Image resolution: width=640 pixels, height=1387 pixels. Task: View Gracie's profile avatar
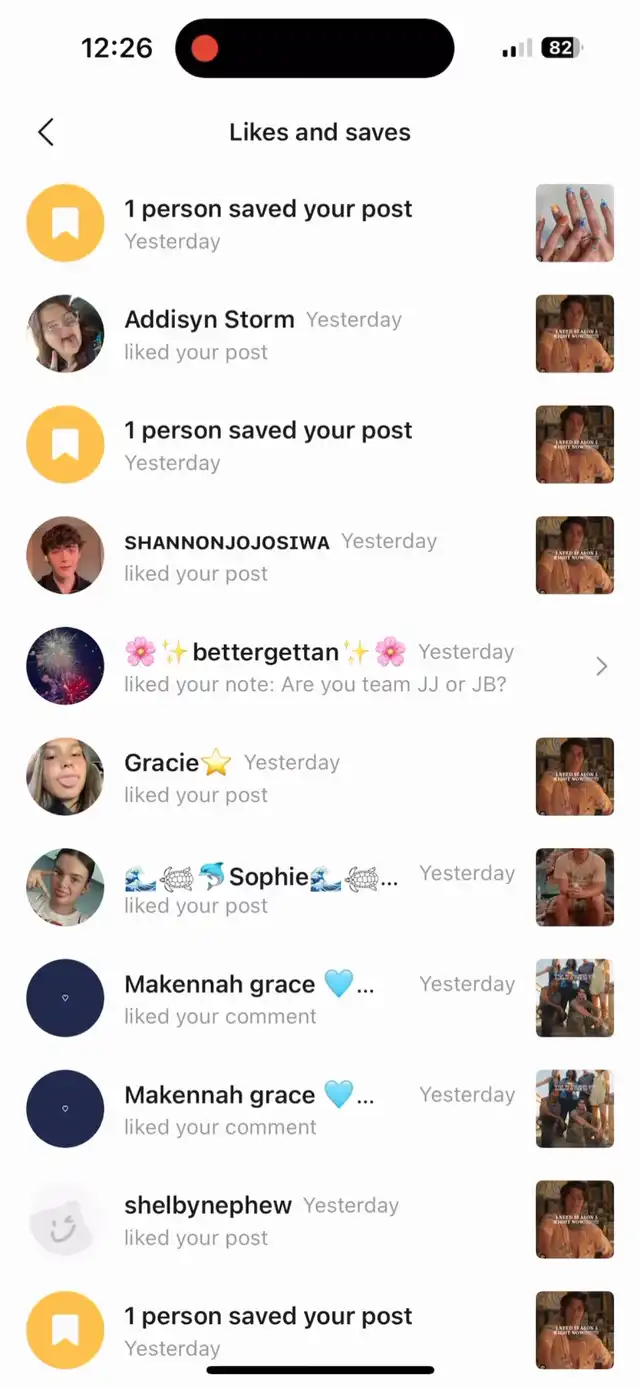tap(65, 777)
